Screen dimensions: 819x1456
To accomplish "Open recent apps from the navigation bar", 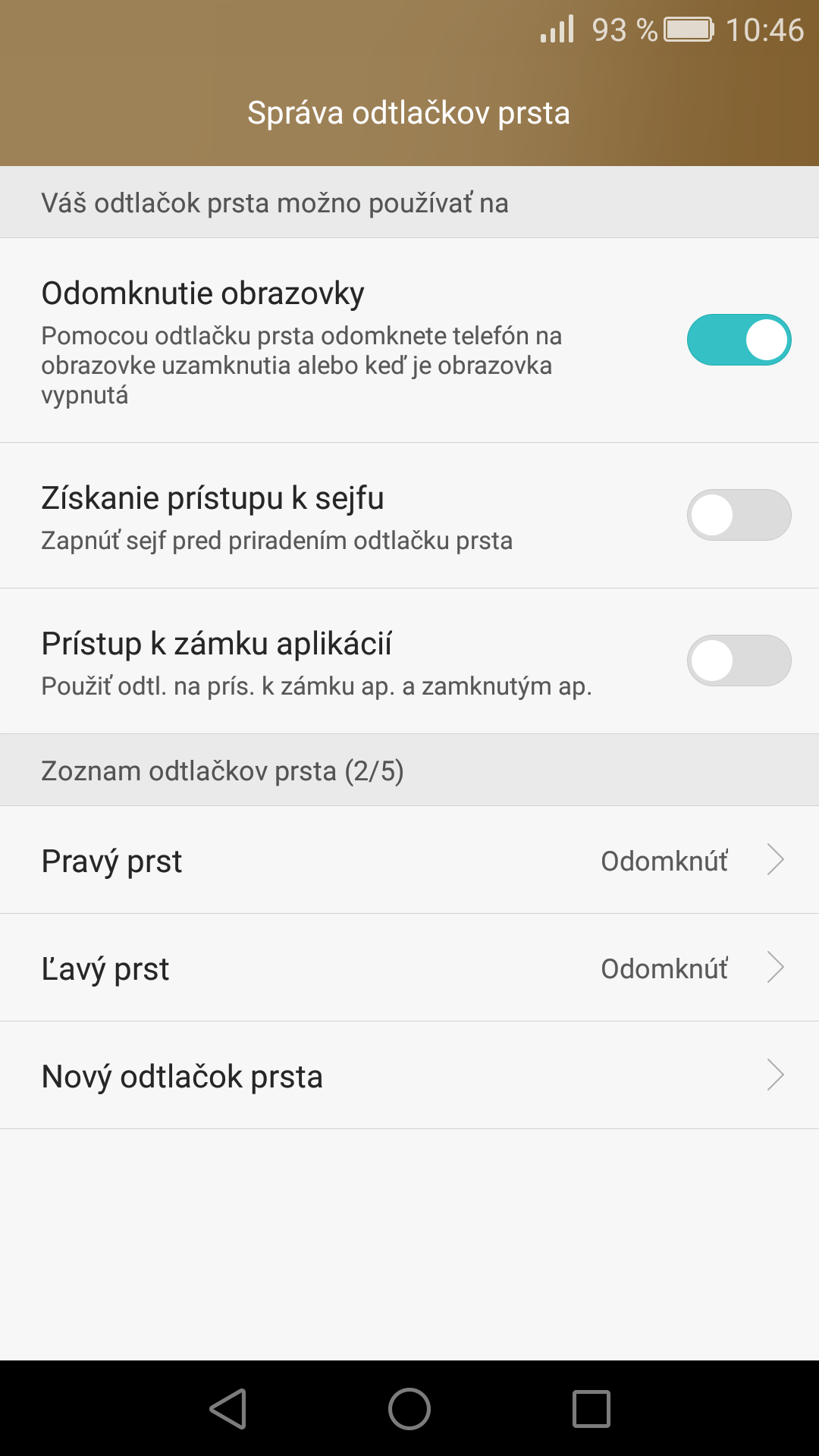I will pos(591,1409).
